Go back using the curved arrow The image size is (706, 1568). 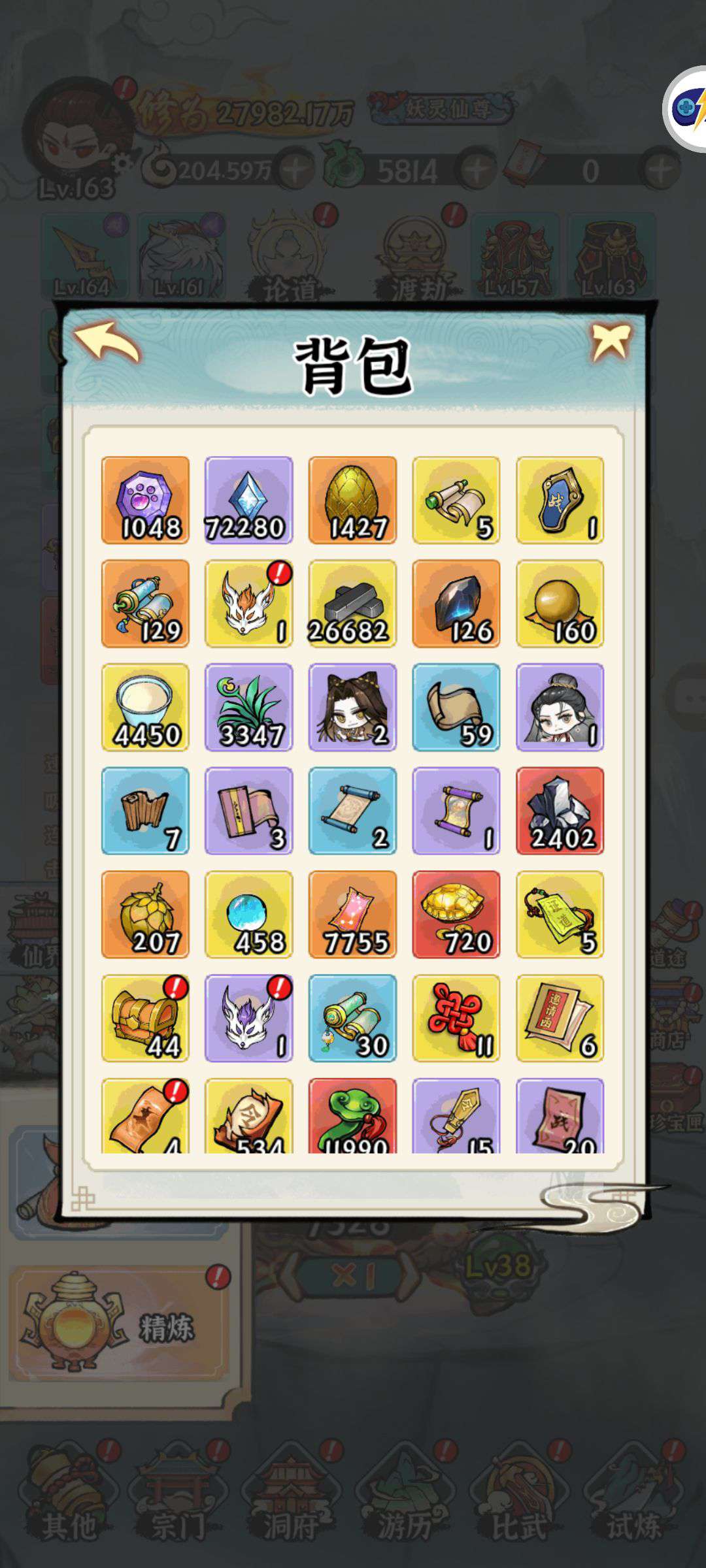[x=107, y=342]
